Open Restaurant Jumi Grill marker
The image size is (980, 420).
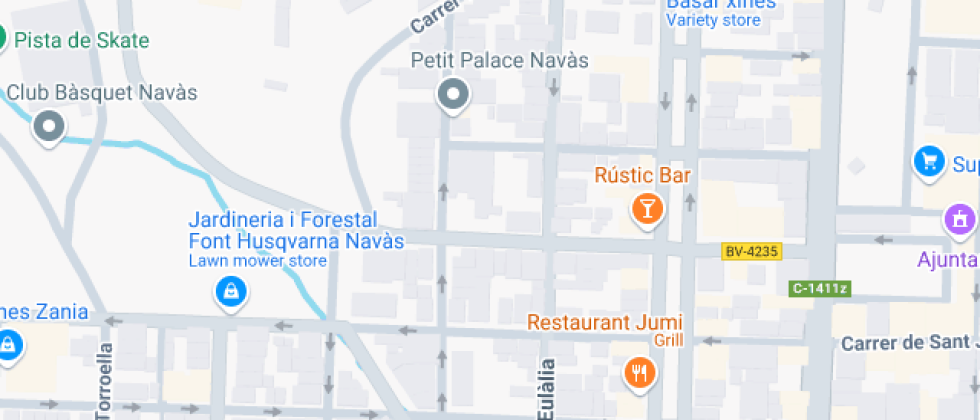tap(639, 373)
